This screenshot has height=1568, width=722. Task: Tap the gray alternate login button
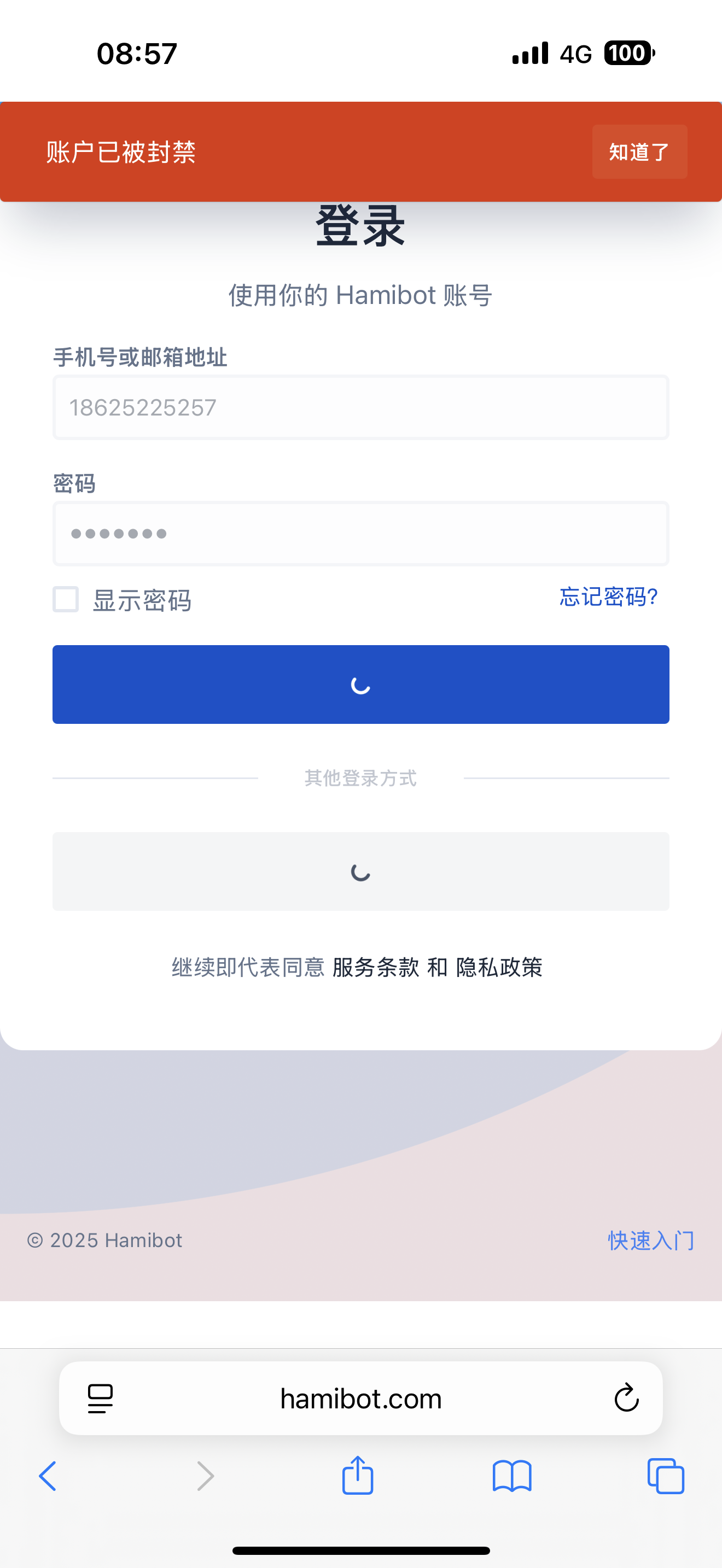360,871
